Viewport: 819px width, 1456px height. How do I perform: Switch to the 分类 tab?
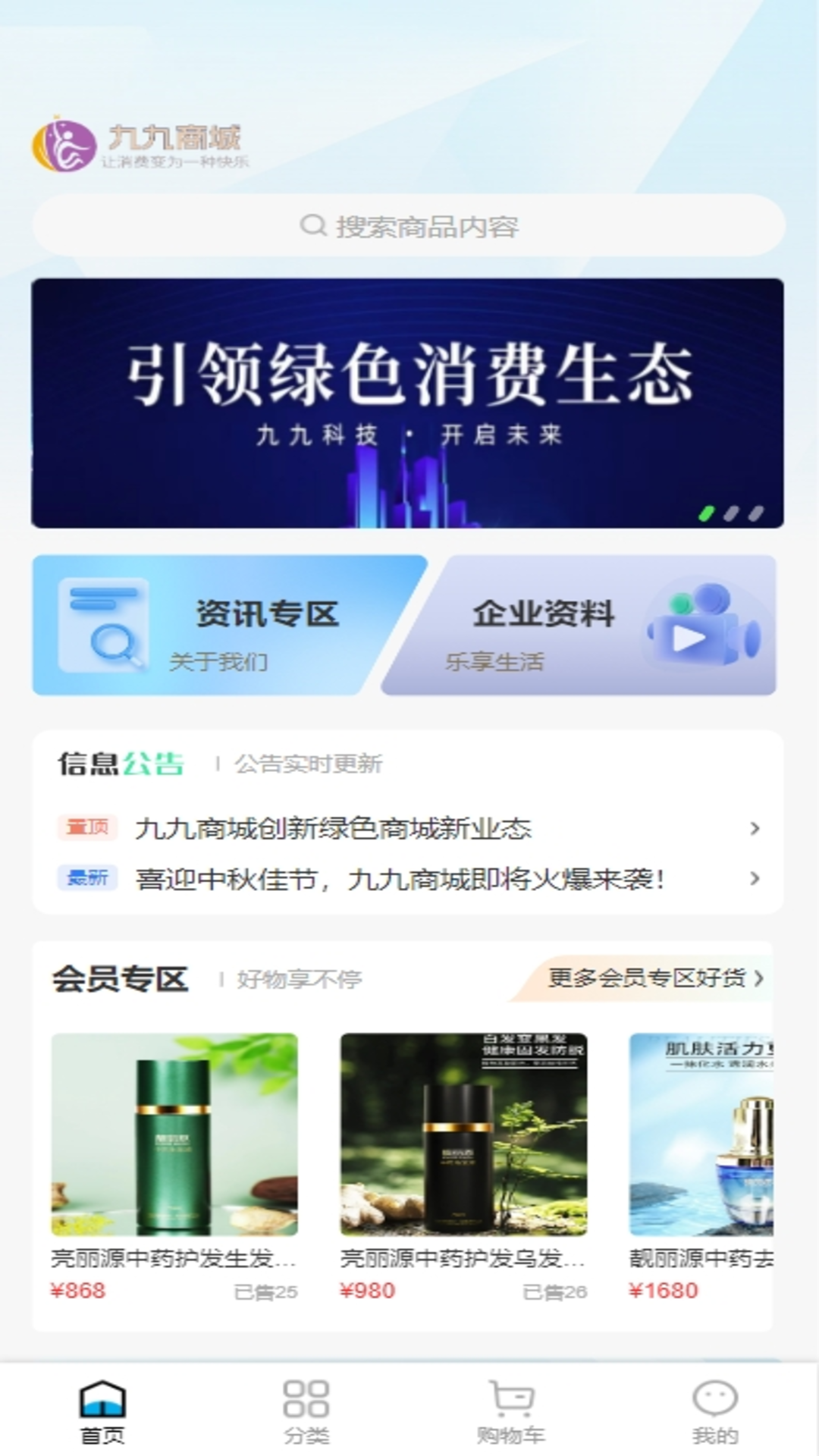(306, 1412)
